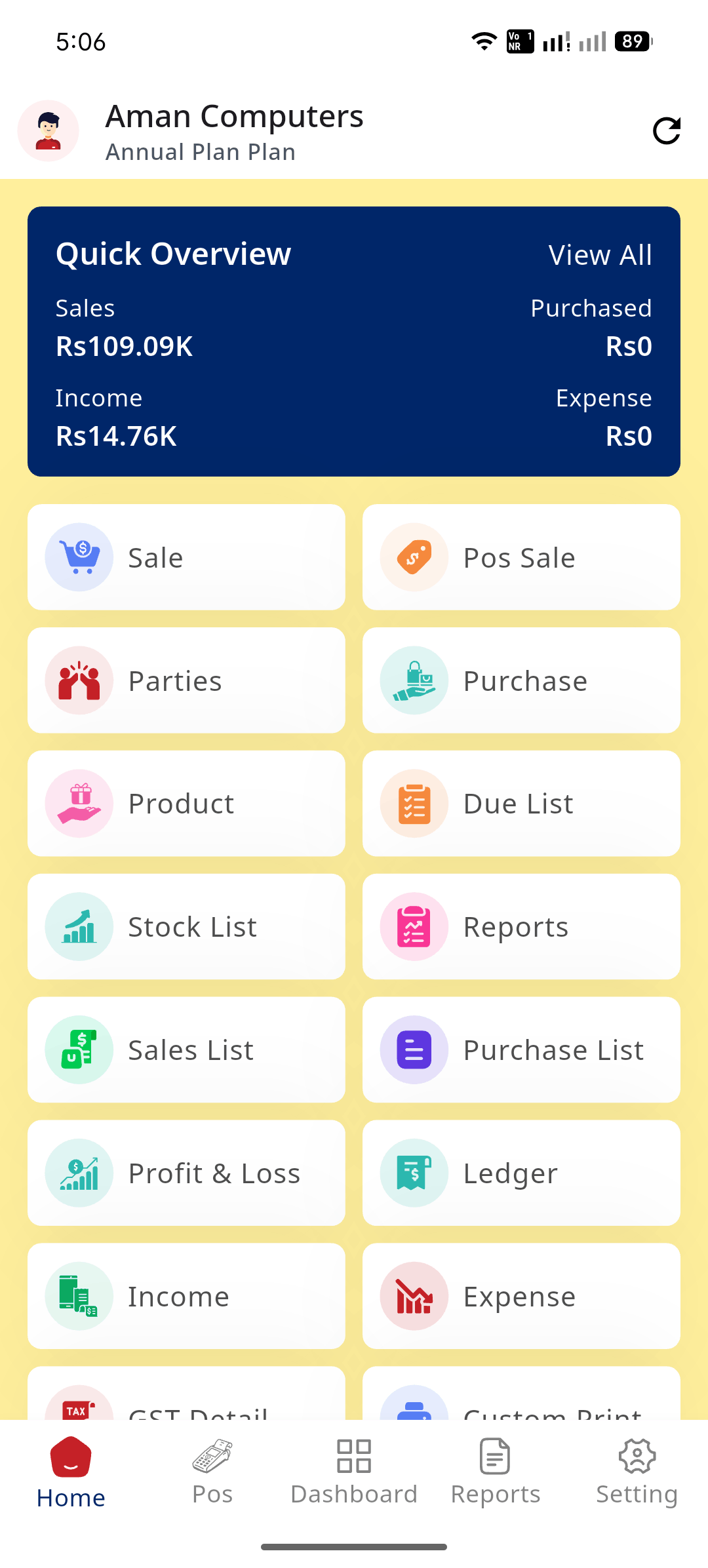
Task: Open the Purchase card
Action: click(521, 680)
